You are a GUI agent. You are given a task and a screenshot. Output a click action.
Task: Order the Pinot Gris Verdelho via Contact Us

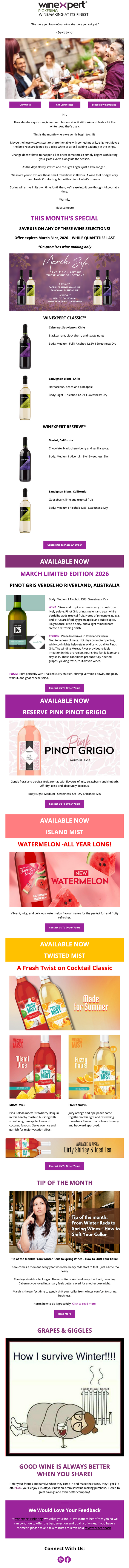[x=64, y=688]
